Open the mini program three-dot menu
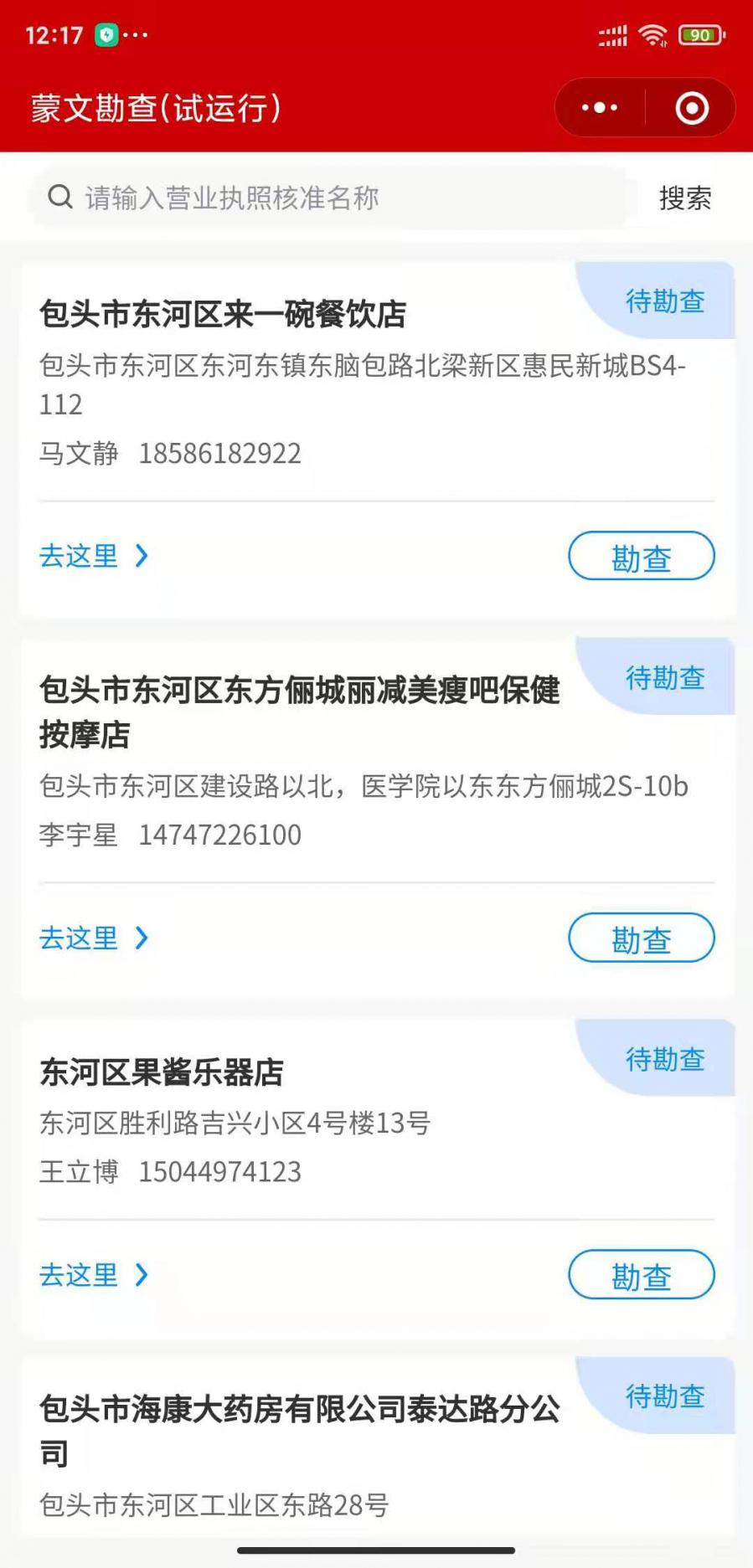The image size is (753, 1568). [x=600, y=108]
